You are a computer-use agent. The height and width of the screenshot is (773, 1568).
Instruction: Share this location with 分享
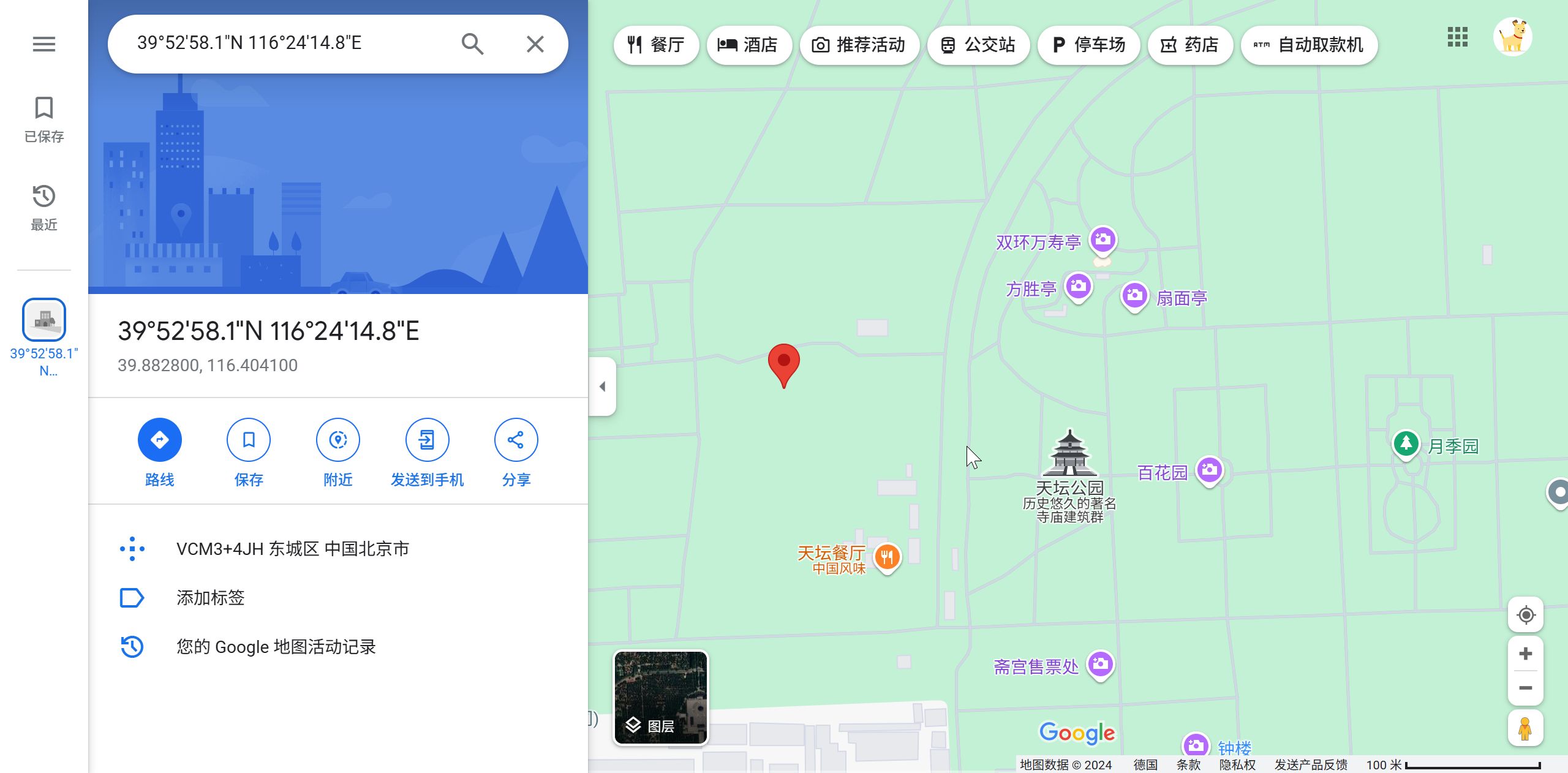point(516,440)
